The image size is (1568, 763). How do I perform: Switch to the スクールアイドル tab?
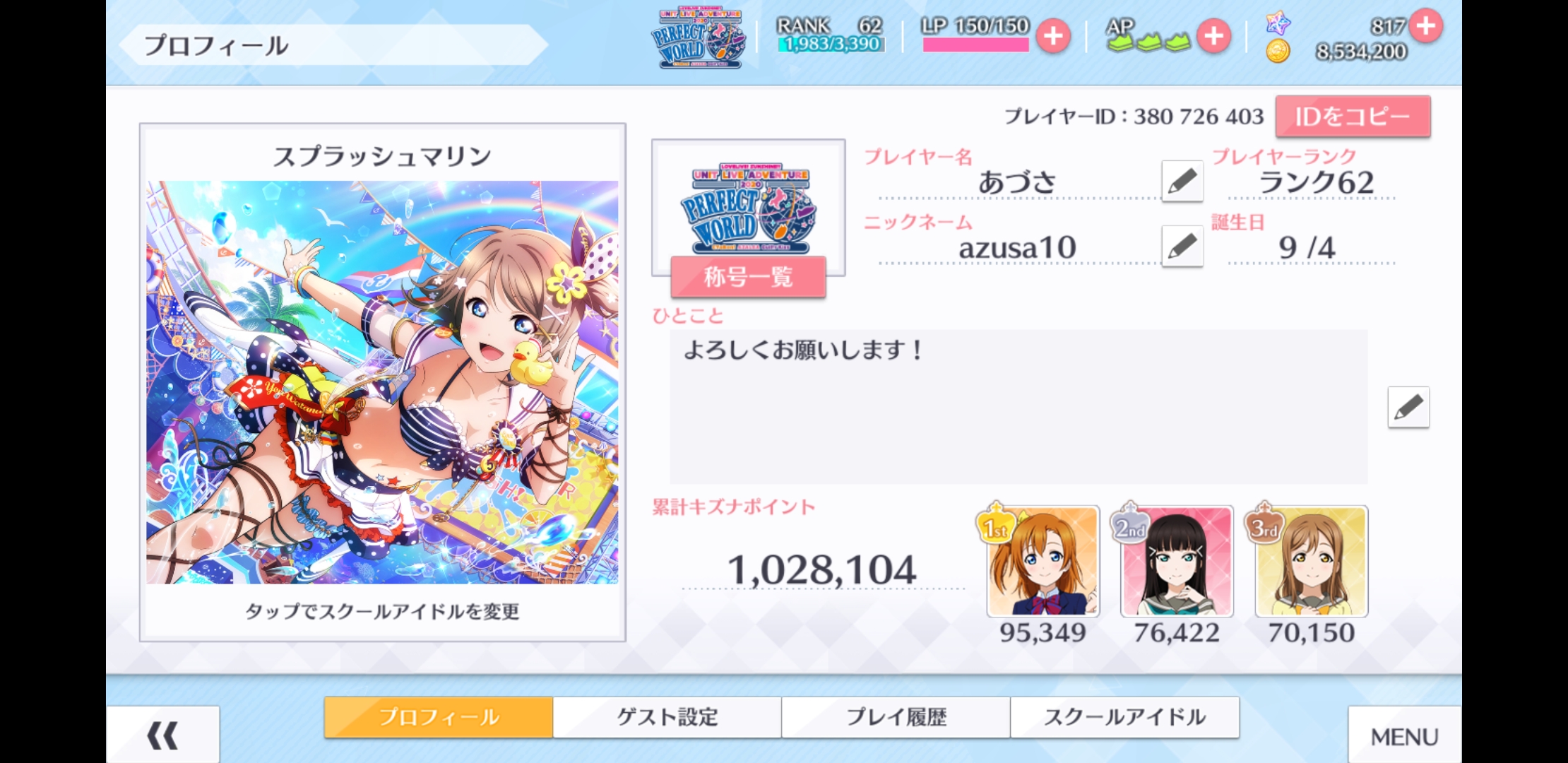point(1124,717)
